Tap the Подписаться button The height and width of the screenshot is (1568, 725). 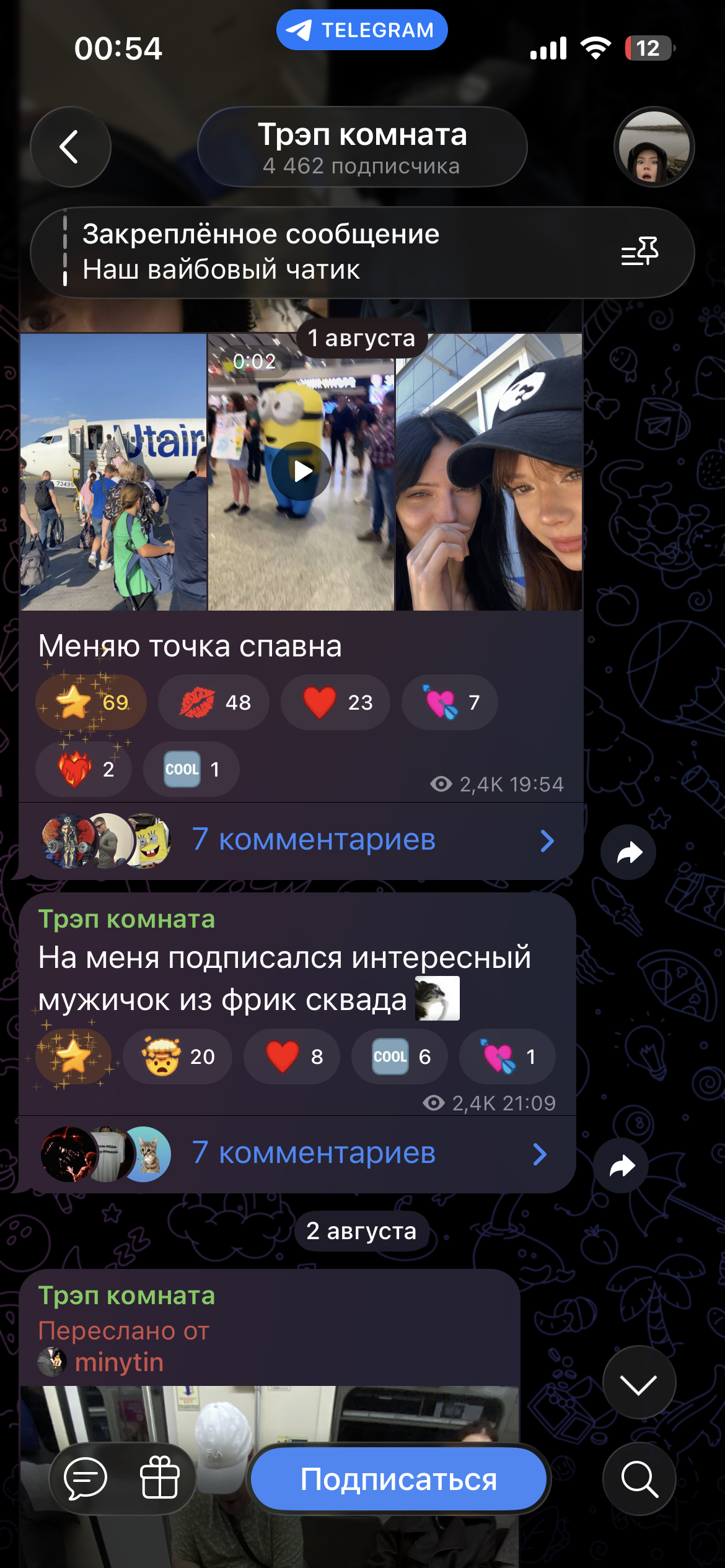pyautogui.click(x=398, y=1479)
